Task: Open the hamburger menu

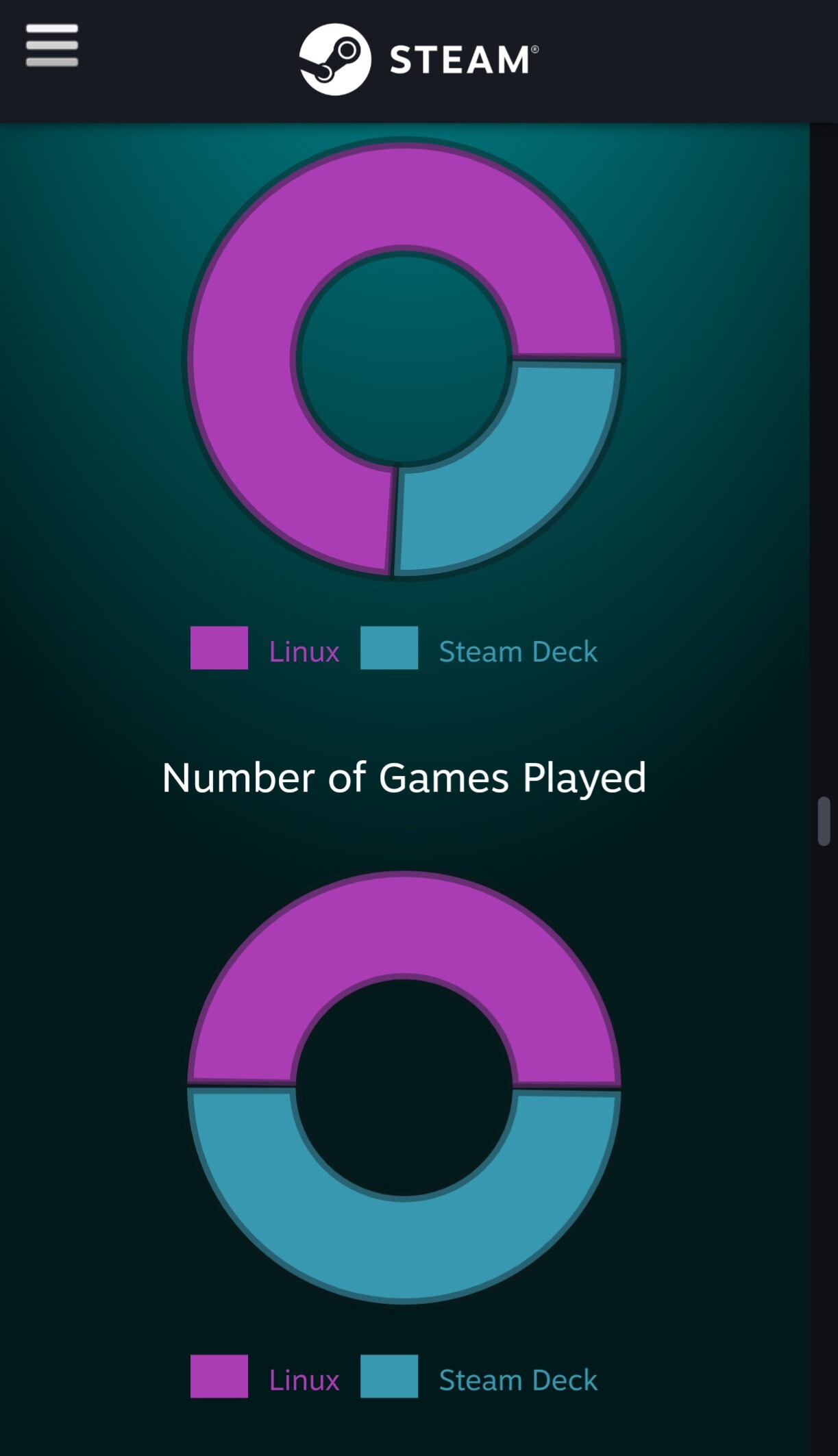Action: coord(52,45)
